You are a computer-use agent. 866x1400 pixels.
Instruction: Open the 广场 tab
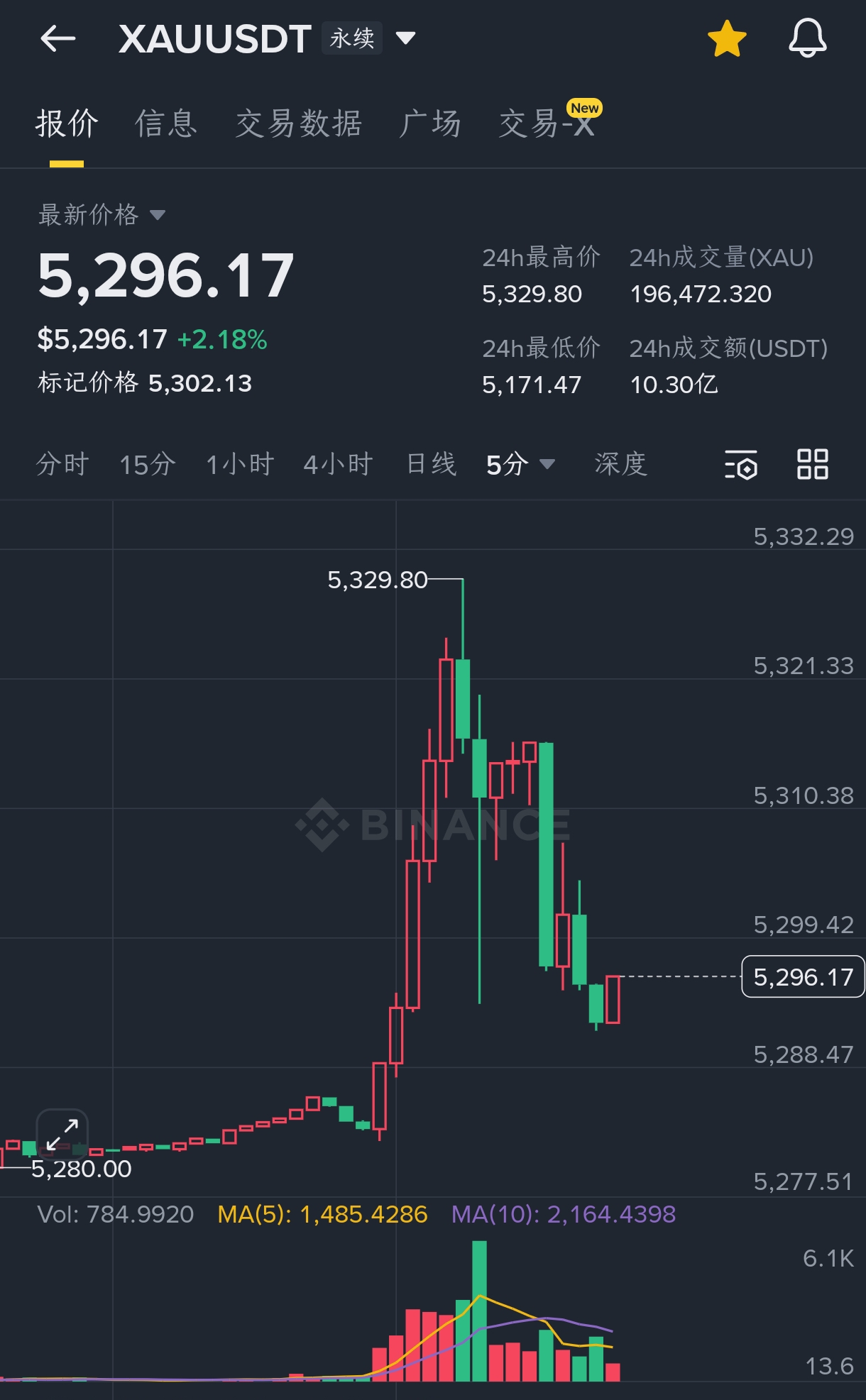(430, 123)
